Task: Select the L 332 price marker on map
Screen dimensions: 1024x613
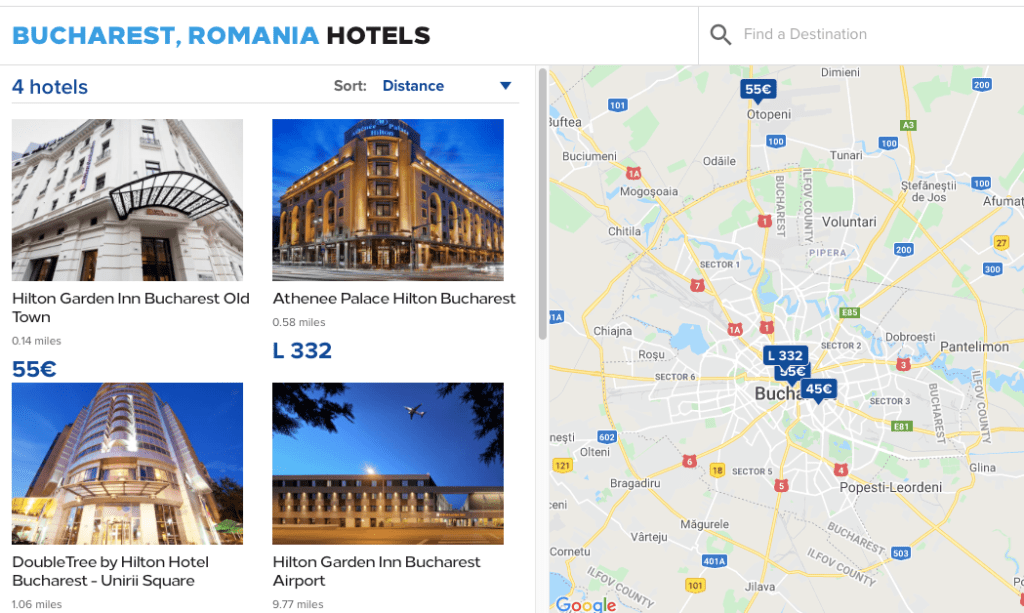Action: tap(784, 355)
